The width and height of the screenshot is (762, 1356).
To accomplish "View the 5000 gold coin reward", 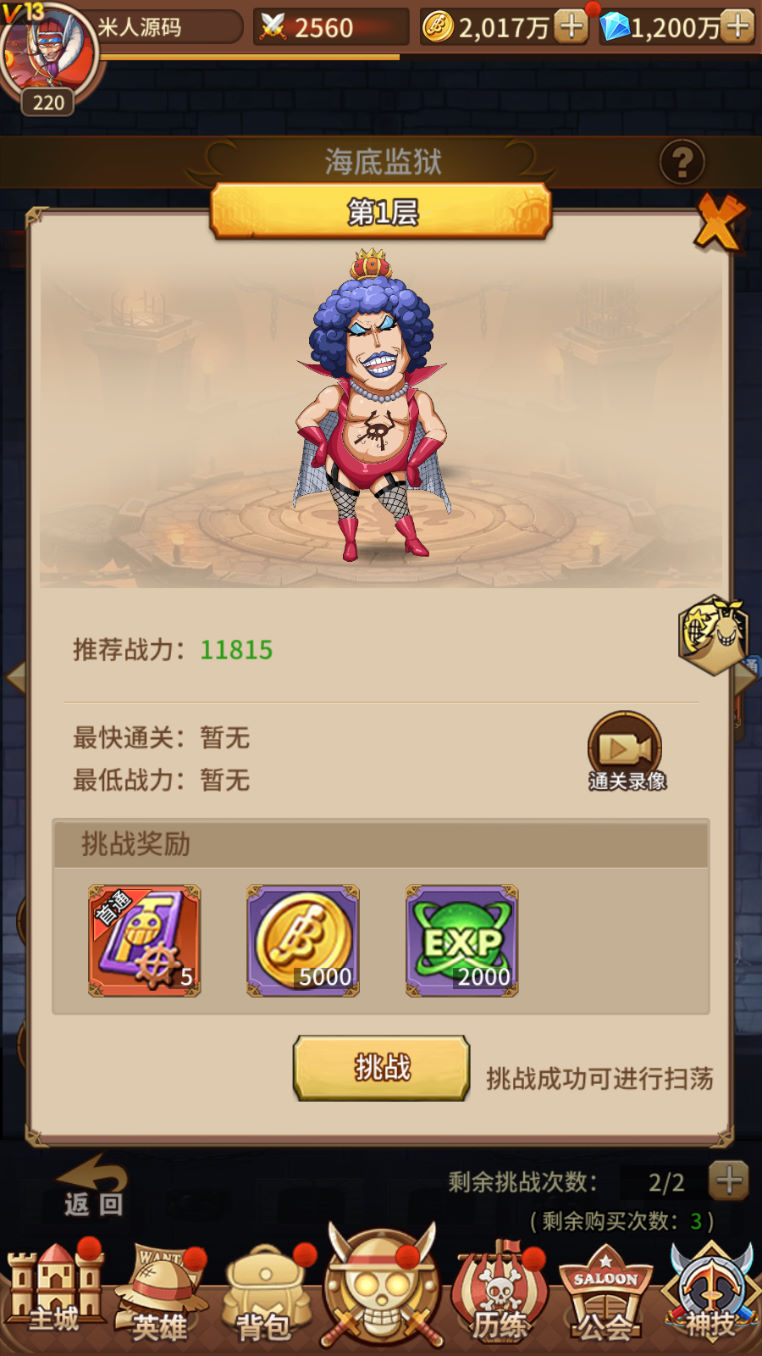I will (x=303, y=940).
